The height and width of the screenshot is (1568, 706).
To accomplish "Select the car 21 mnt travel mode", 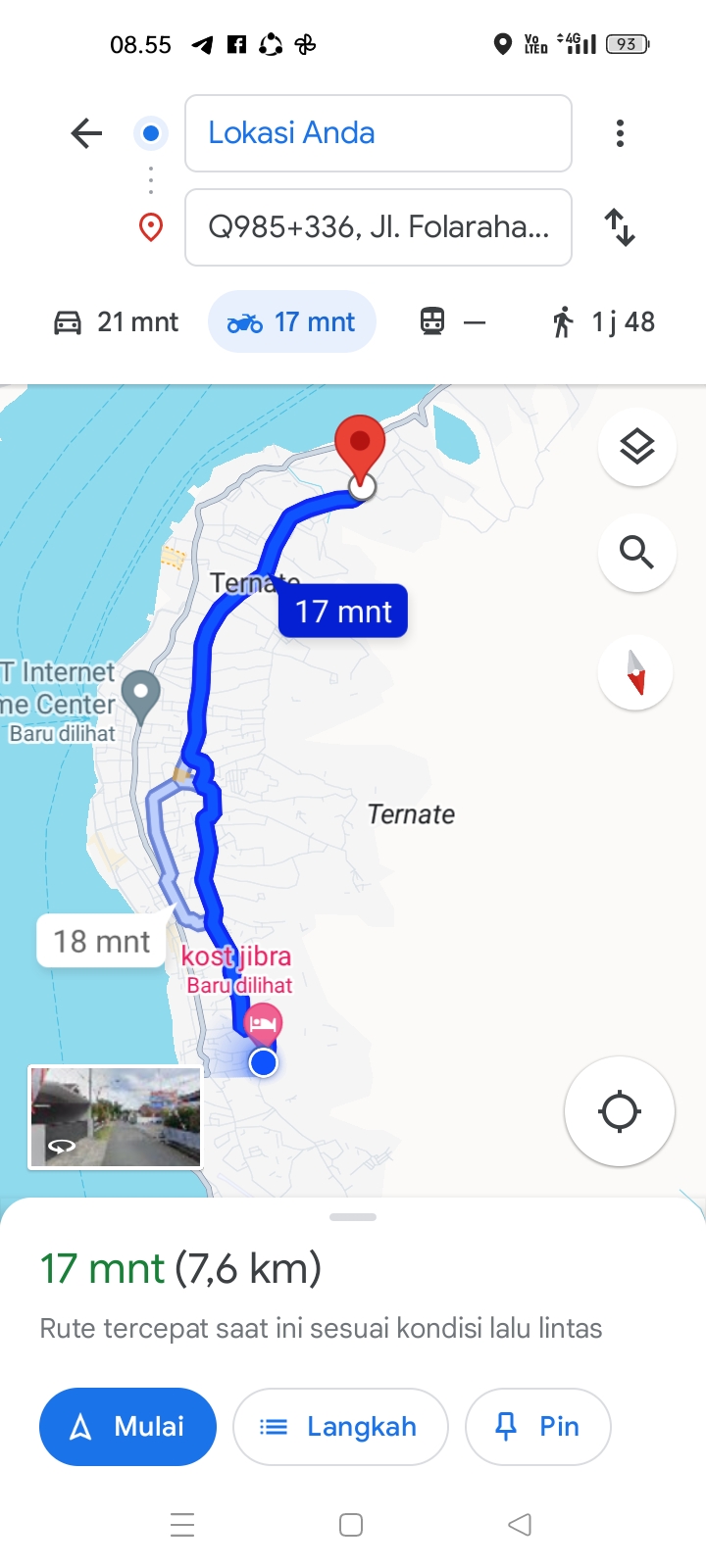I will [x=116, y=321].
